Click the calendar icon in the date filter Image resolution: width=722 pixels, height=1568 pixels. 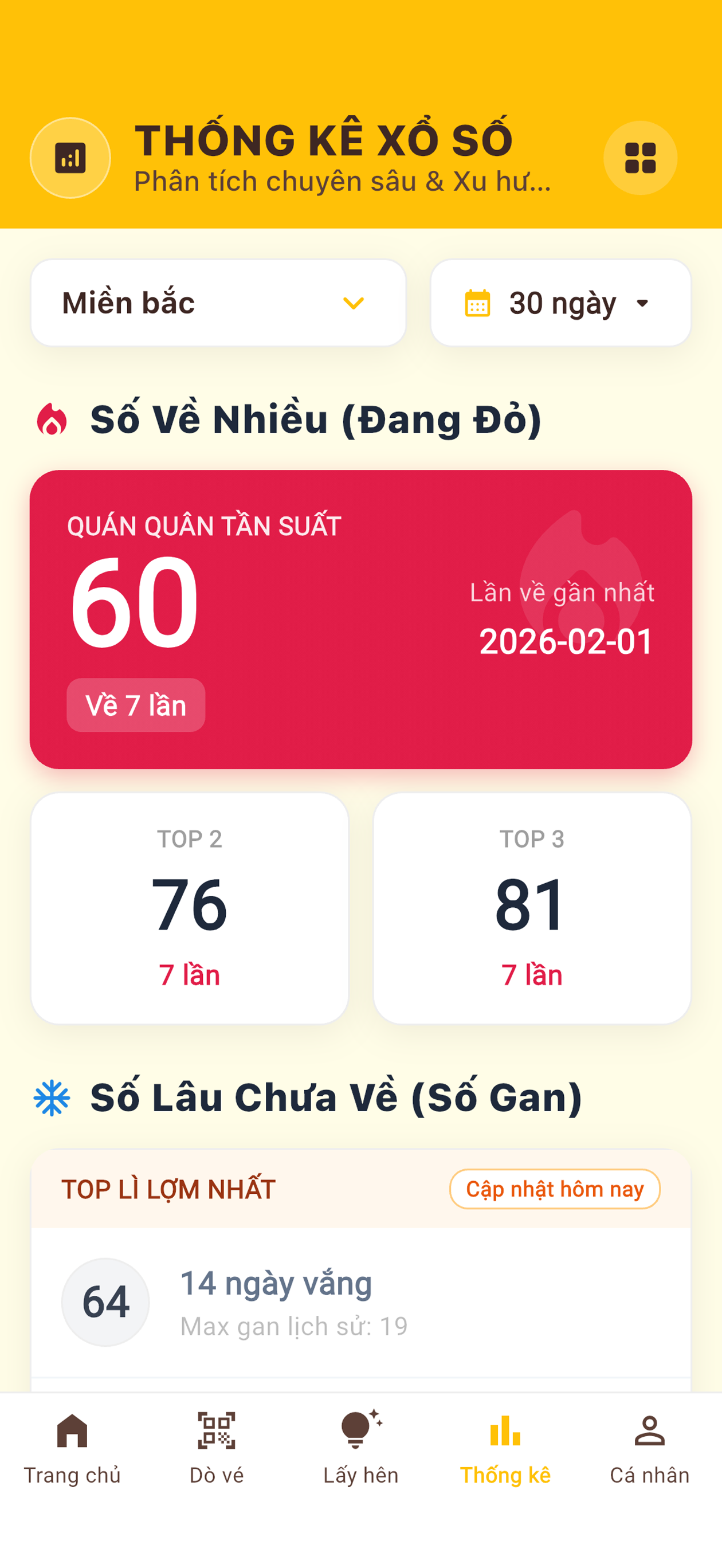coord(478,303)
